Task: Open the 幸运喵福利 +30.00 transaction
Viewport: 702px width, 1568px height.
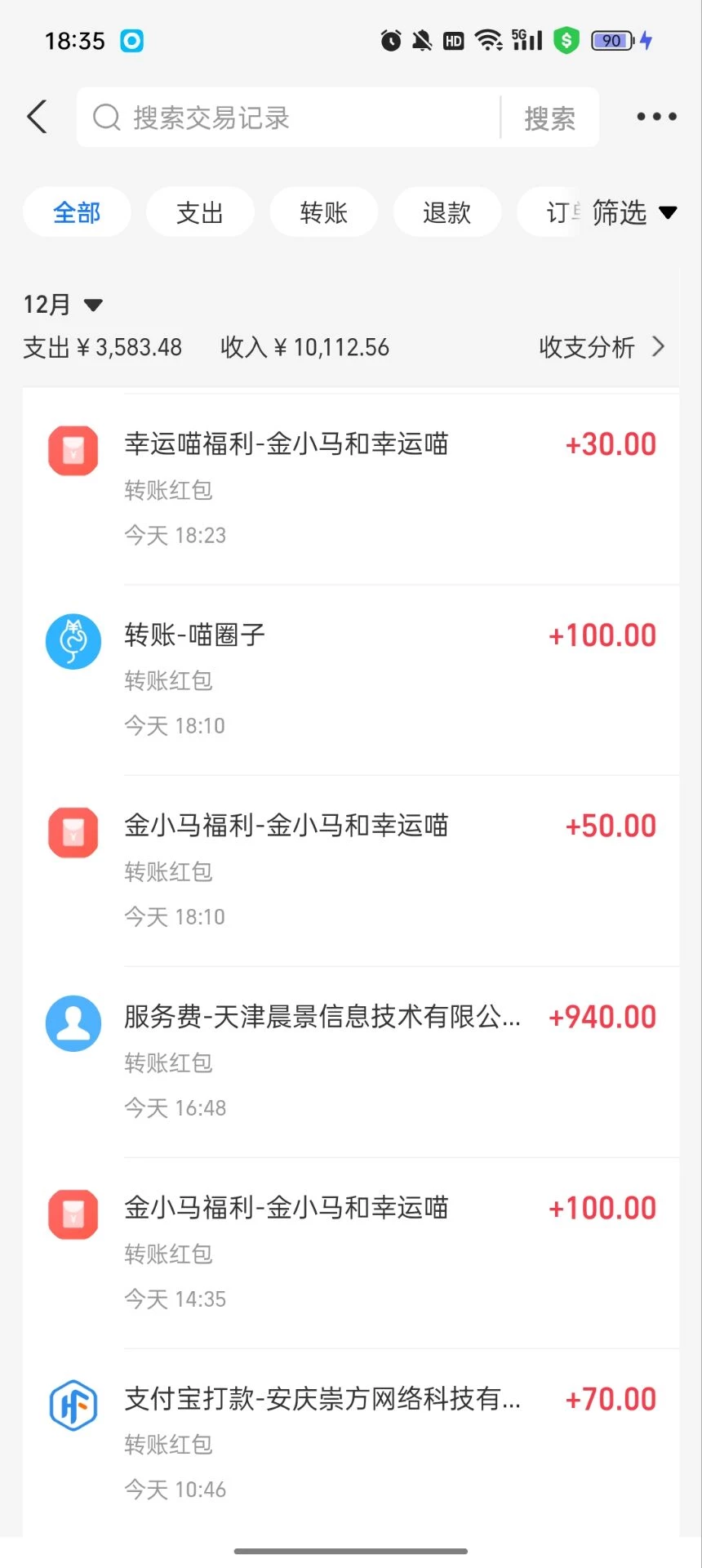Action: point(351,488)
